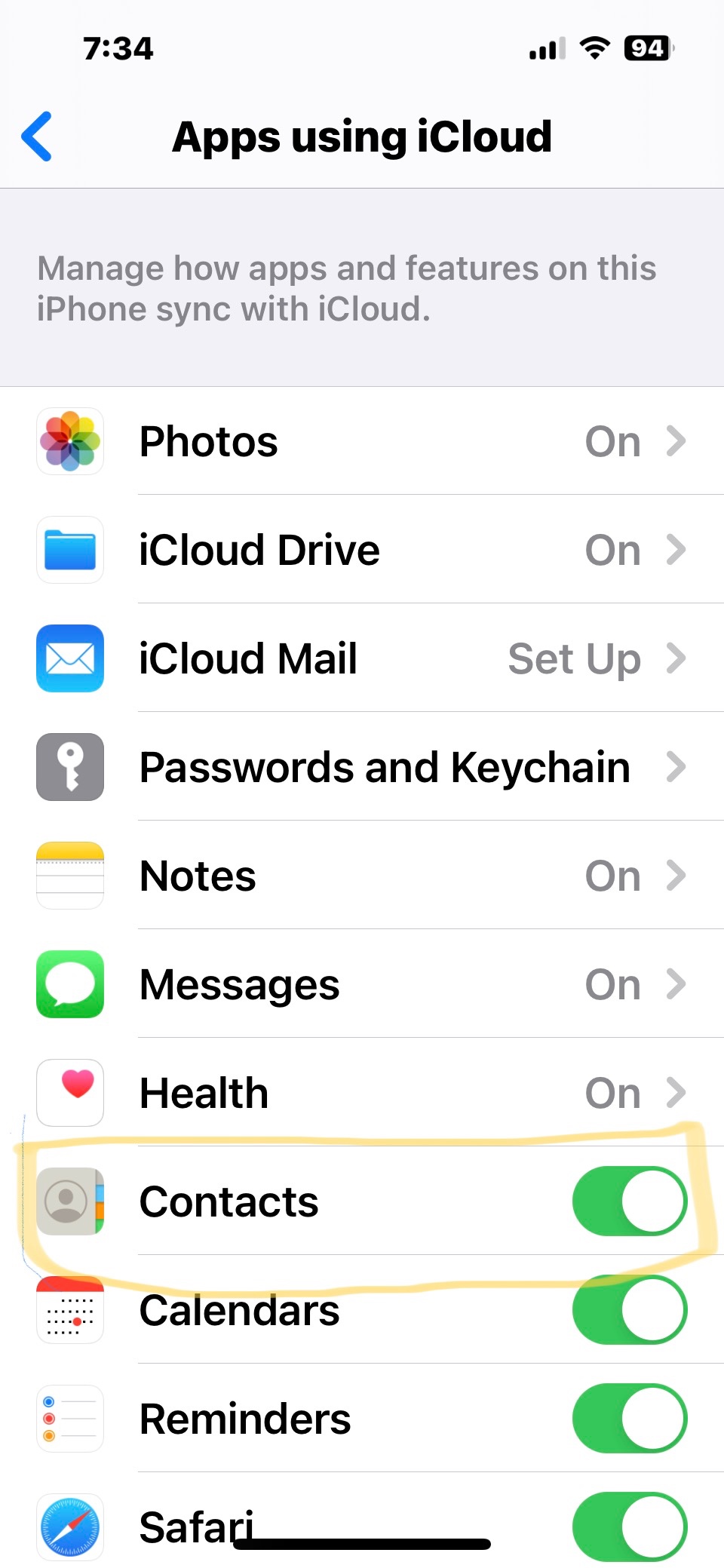
Task: Turn off Contacts iCloud sync
Action: [629, 1201]
